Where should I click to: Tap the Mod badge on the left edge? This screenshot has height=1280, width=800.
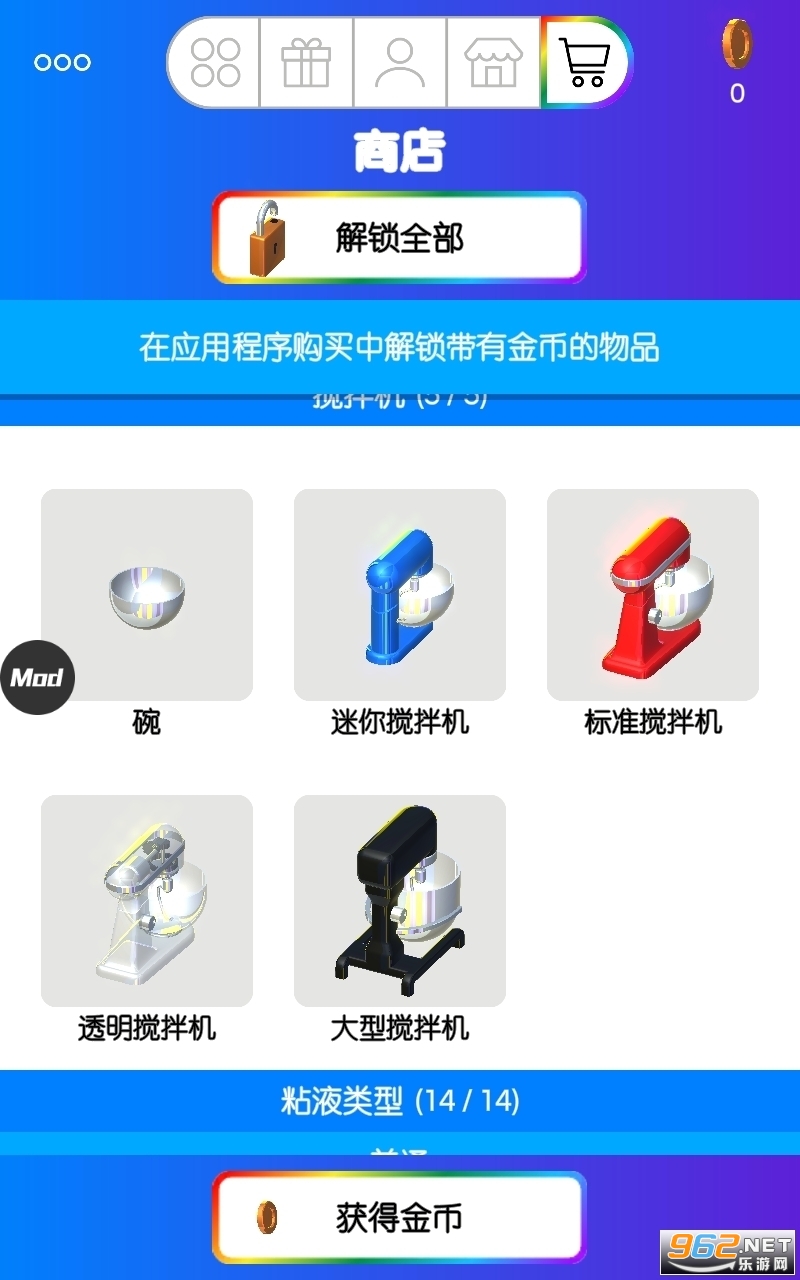[39, 676]
